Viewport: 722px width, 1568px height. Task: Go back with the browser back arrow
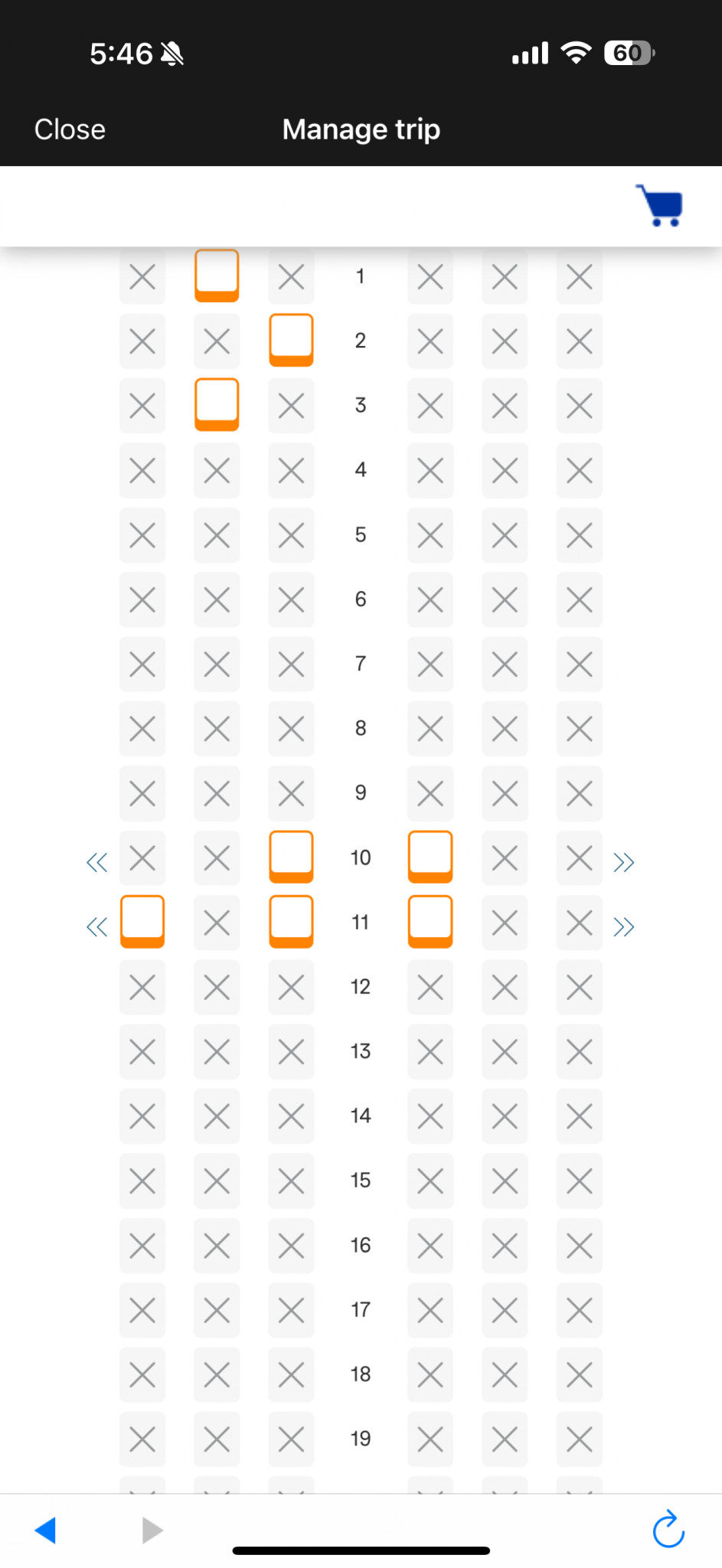tap(45, 1530)
